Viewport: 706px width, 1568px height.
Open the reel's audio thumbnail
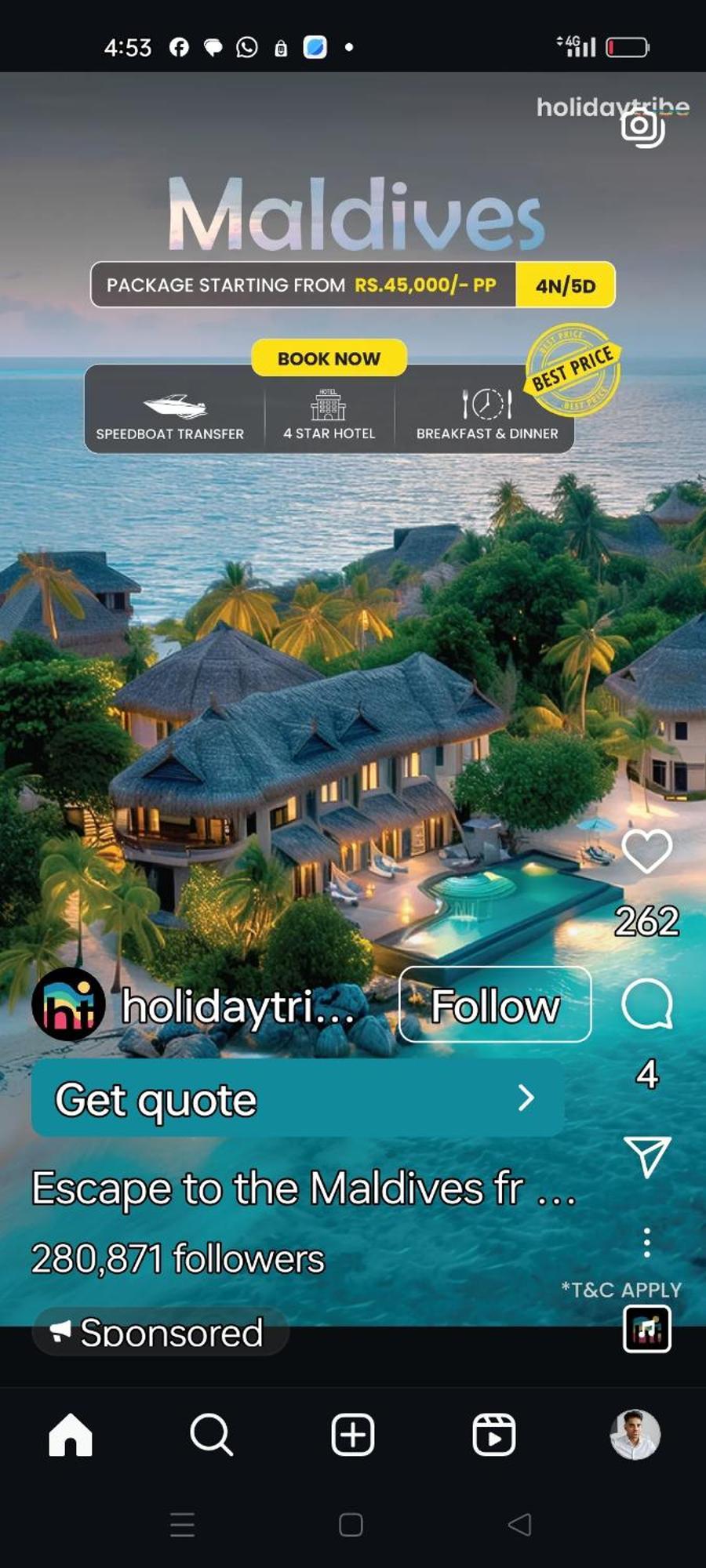click(x=646, y=1329)
